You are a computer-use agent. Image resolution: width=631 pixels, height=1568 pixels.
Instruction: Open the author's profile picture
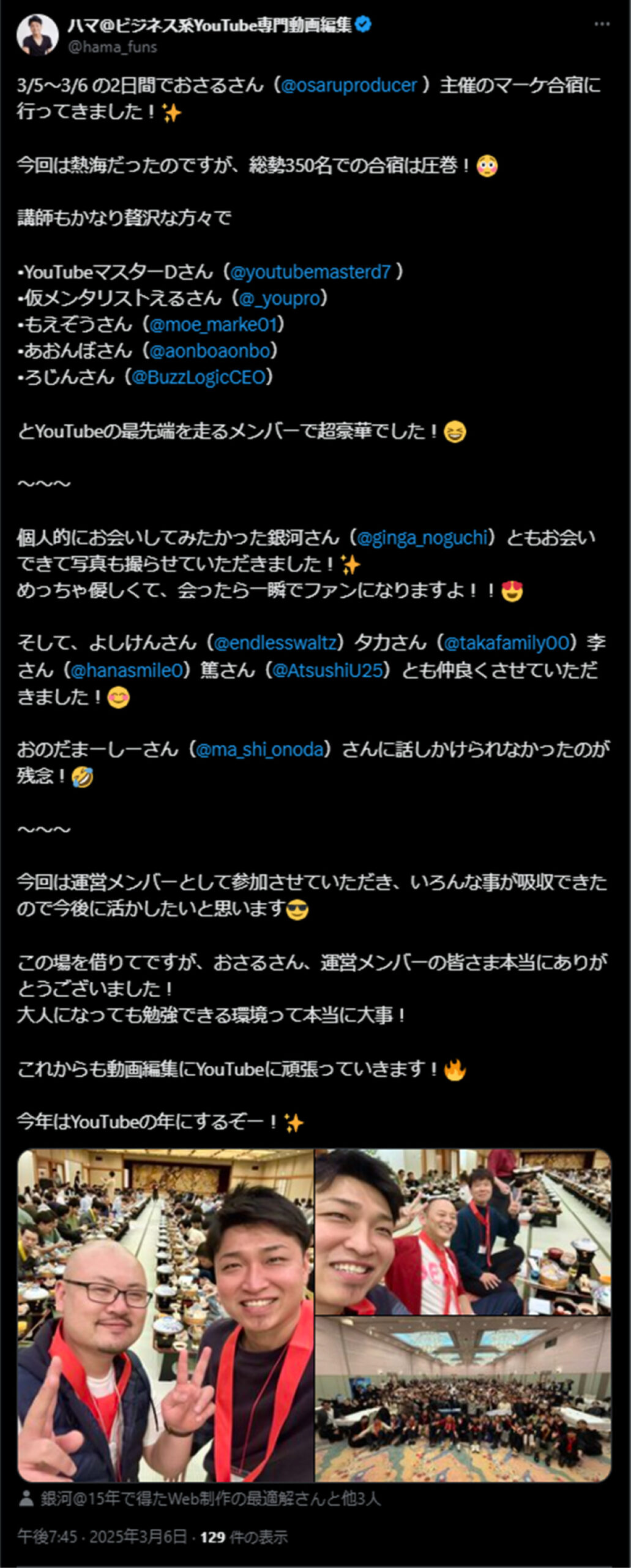[37, 36]
